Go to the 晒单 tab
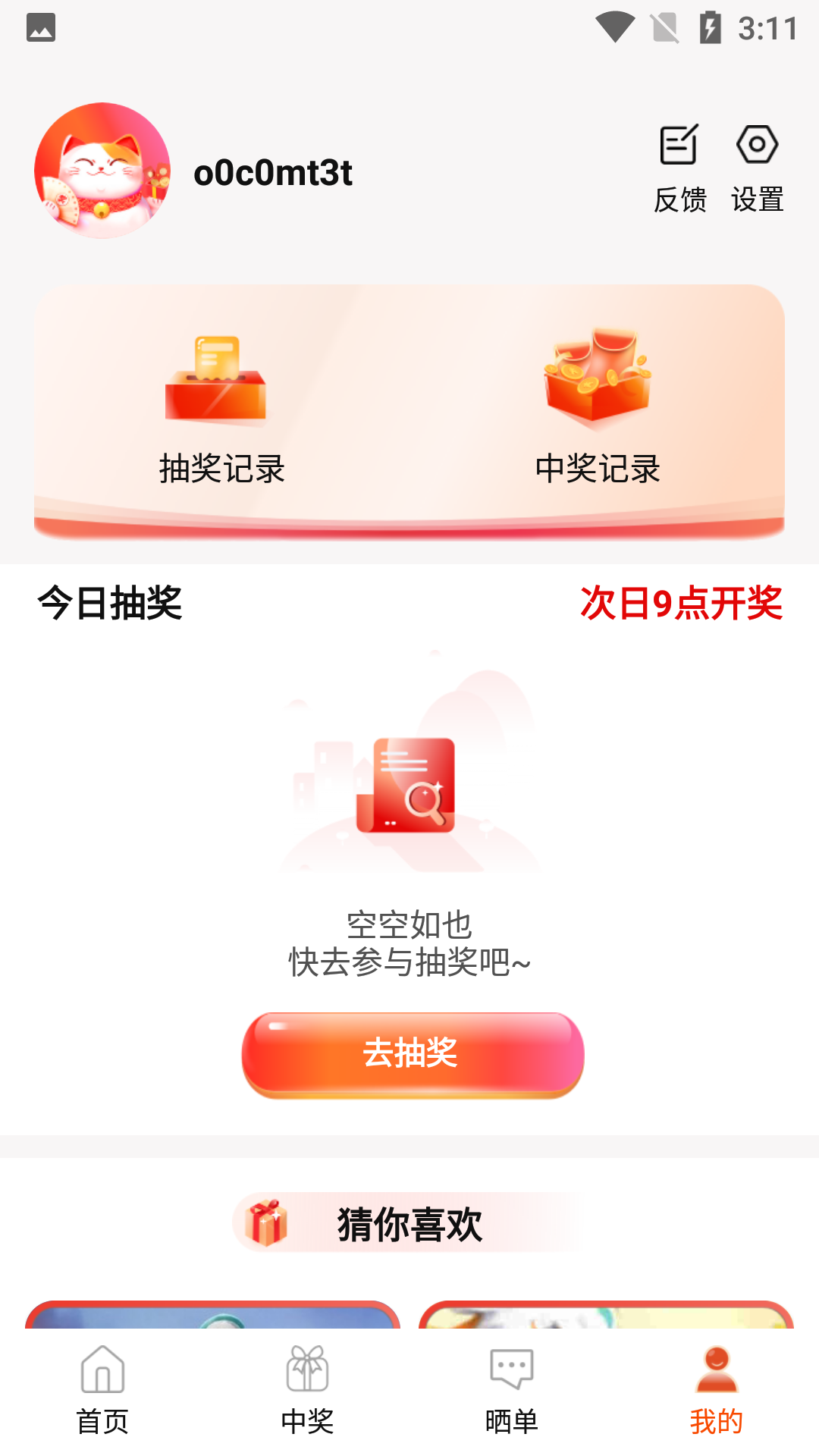Image resolution: width=819 pixels, height=1456 pixels. pos(512,1391)
